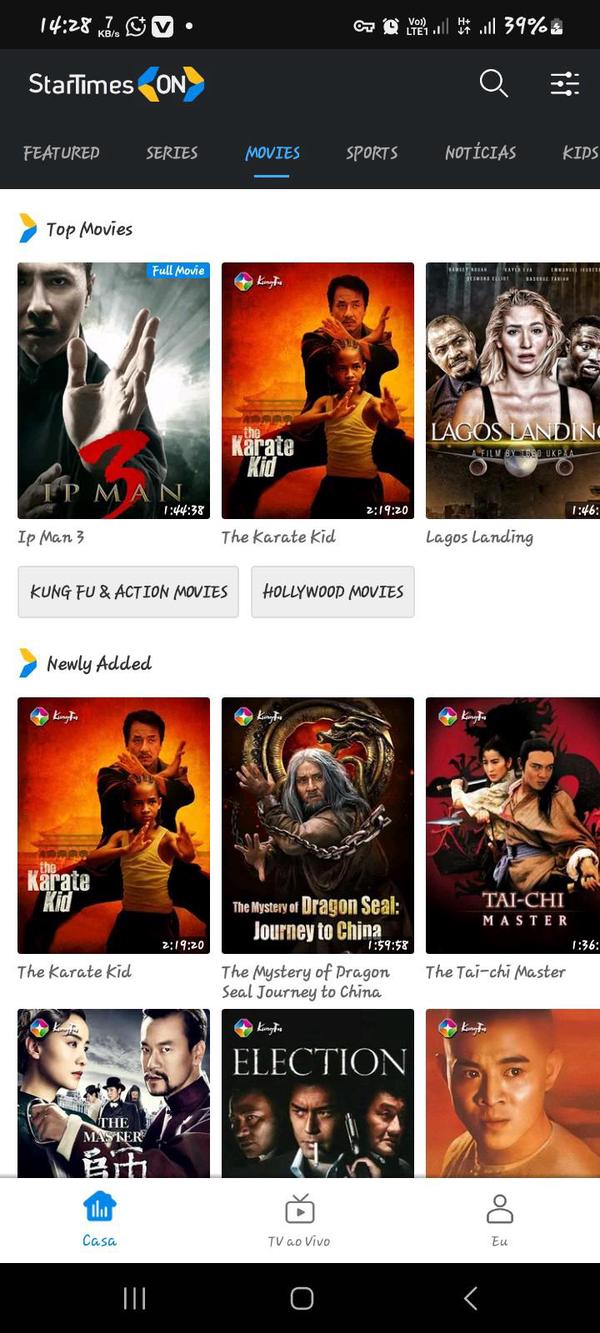This screenshot has height=1333, width=600.
Task: Go to the Casa home tab
Action: click(x=99, y=1220)
